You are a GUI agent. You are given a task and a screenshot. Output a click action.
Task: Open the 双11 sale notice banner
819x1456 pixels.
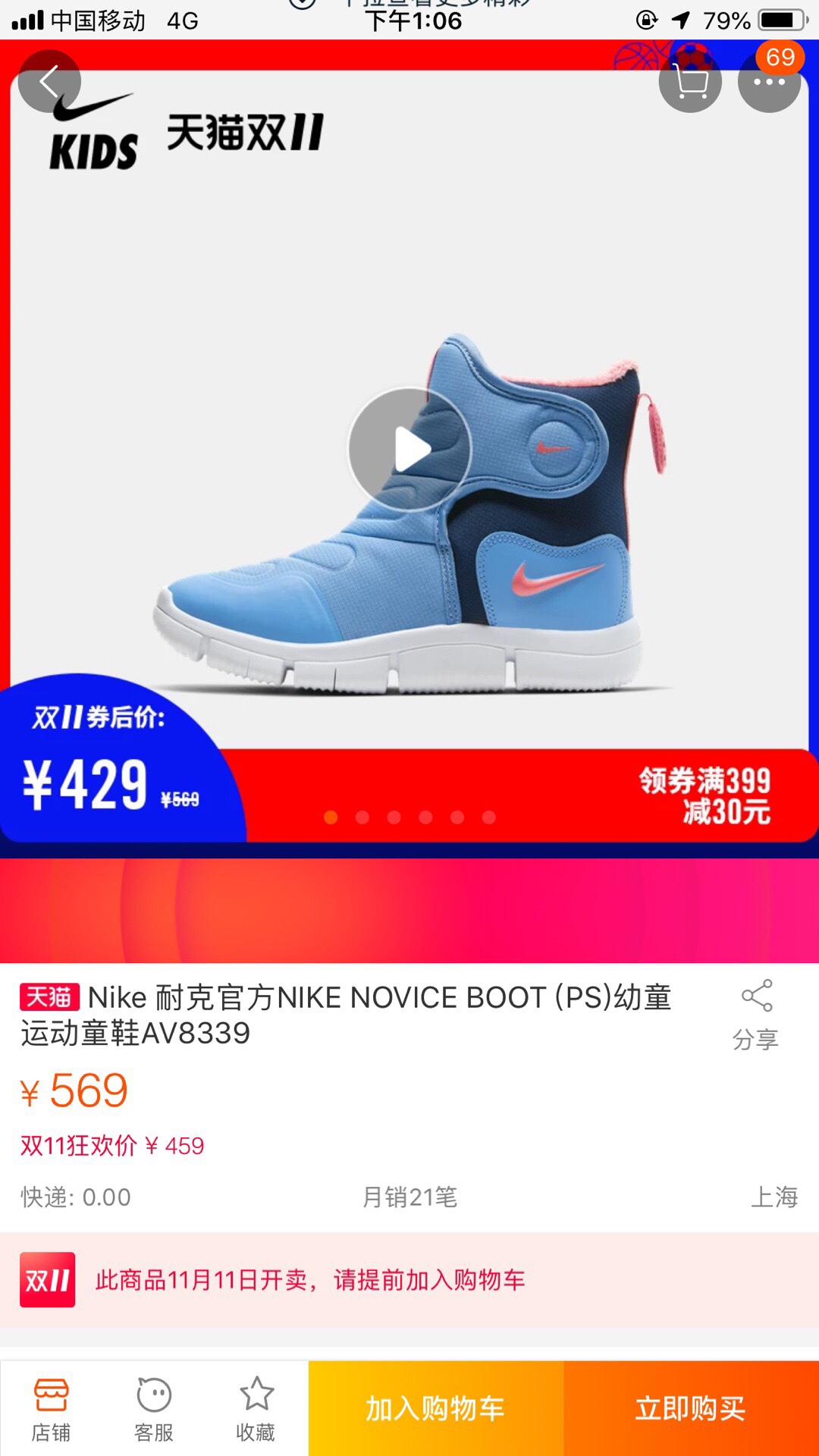point(409,1280)
